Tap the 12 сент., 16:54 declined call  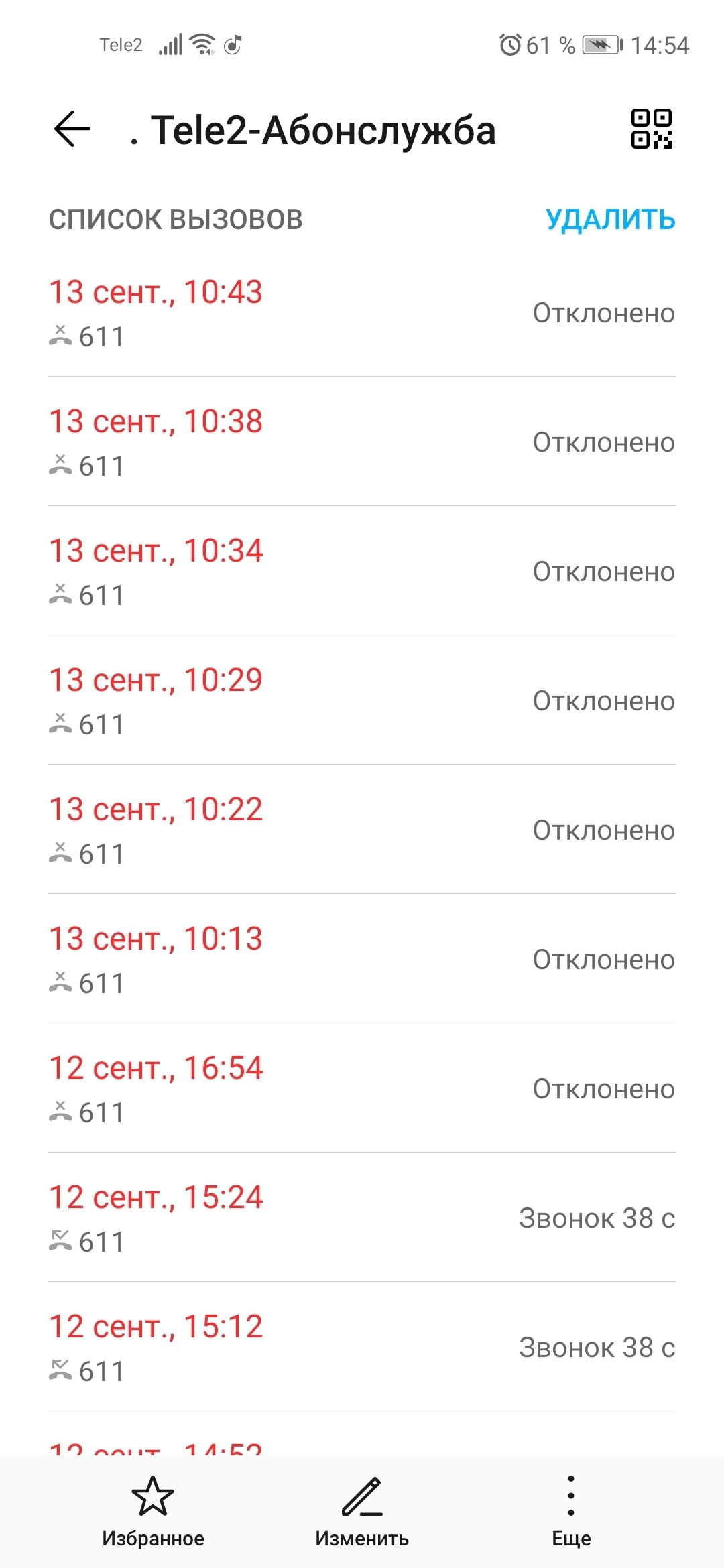click(362, 1088)
